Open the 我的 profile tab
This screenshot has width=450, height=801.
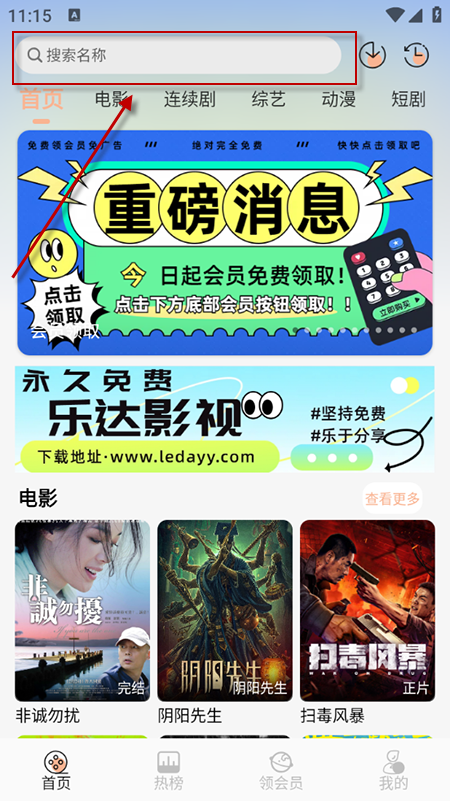coord(393,770)
